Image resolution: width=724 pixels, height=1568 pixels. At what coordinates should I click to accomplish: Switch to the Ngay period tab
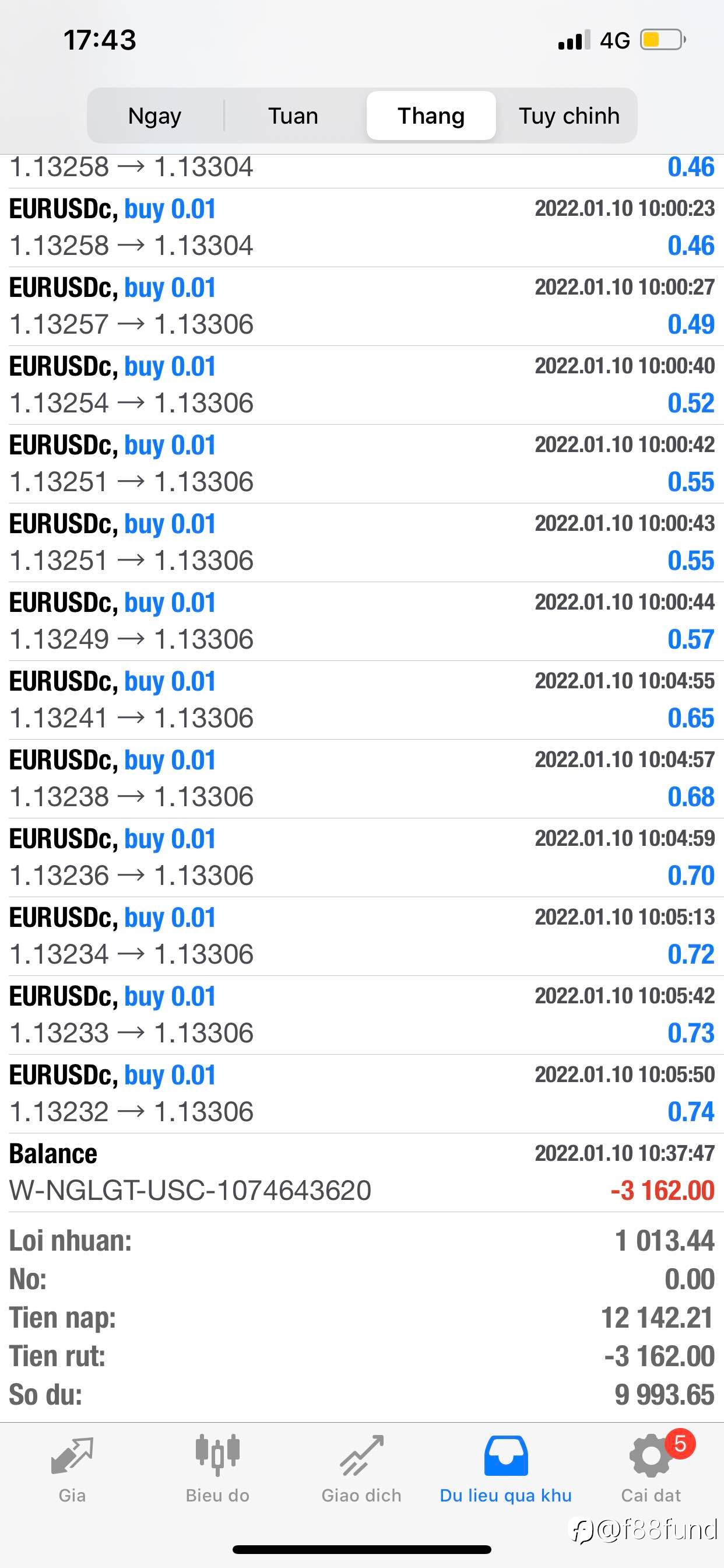click(x=155, y=116)
